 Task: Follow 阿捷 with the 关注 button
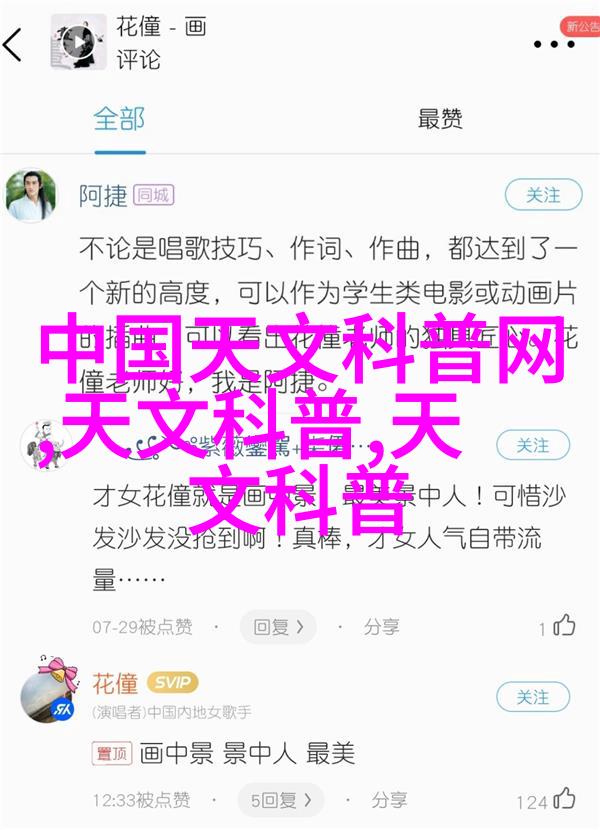pos(542,195)
